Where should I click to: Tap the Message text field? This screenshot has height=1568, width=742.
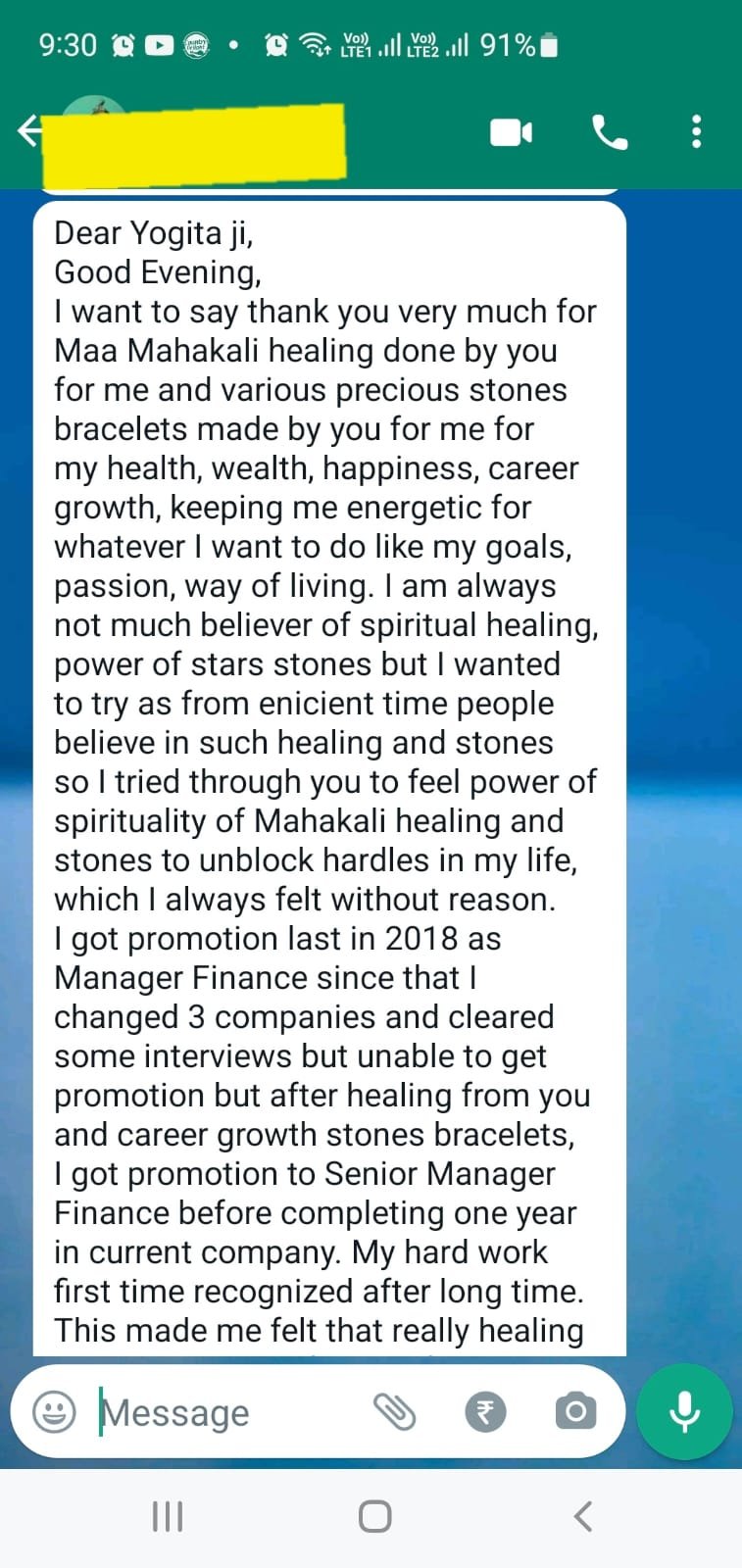(x=225, y=1412)
